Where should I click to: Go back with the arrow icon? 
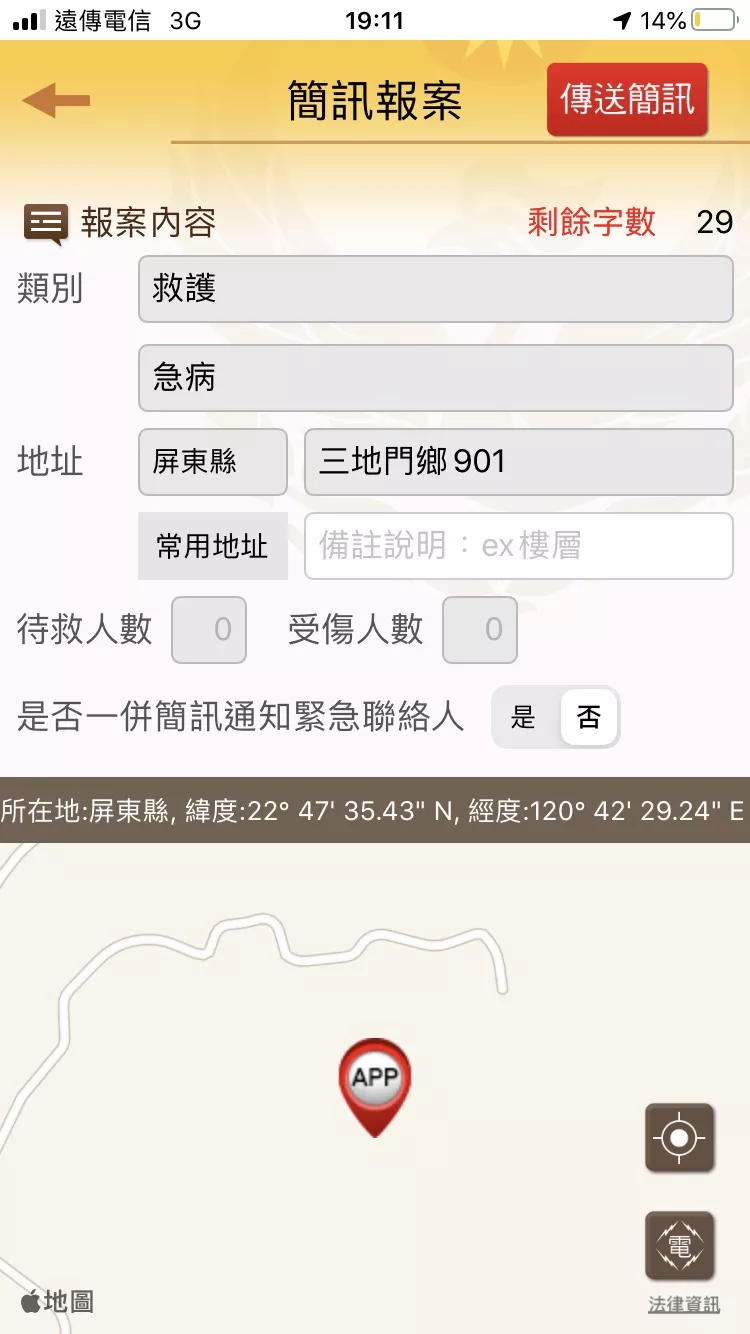pos(56,100)
